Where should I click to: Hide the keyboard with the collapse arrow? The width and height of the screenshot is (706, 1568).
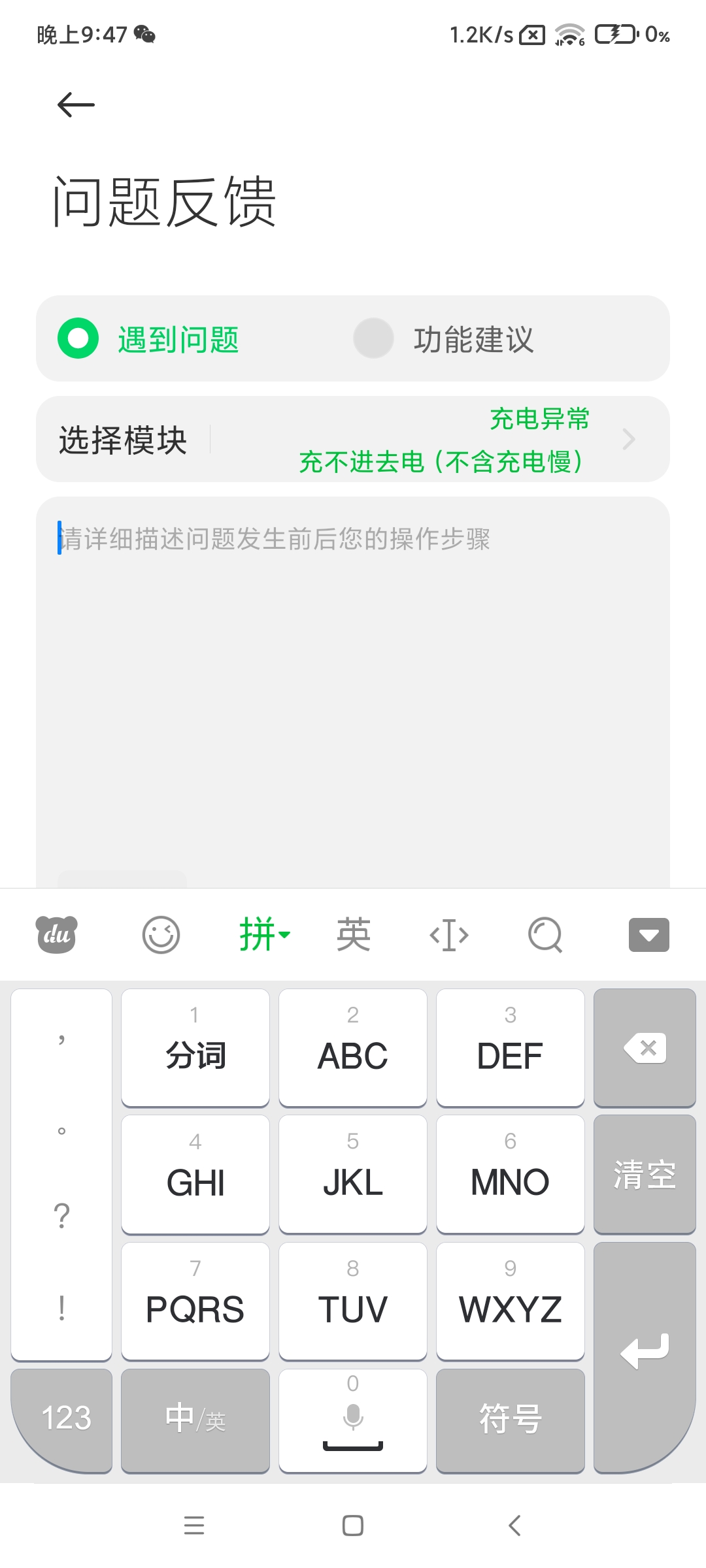coord(648,935)
